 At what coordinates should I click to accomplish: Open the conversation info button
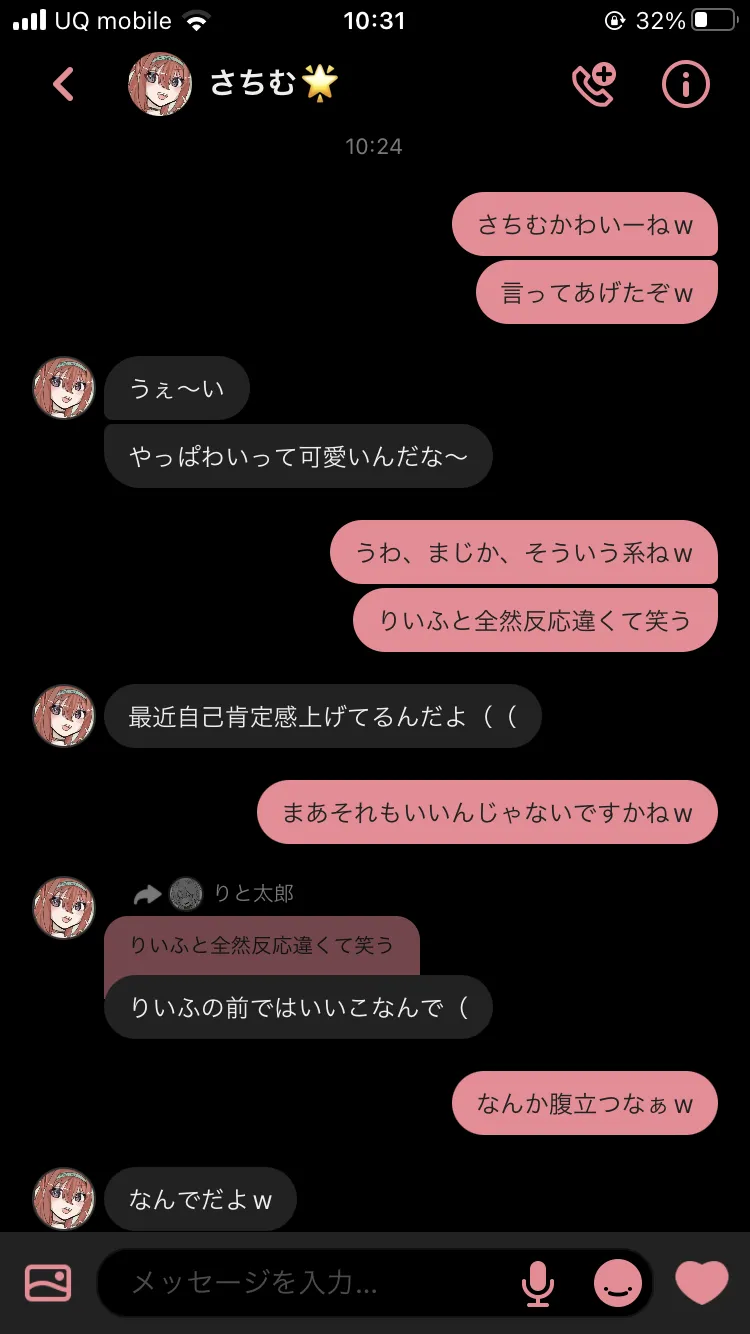pyautogui.click(x=686, y=85)
